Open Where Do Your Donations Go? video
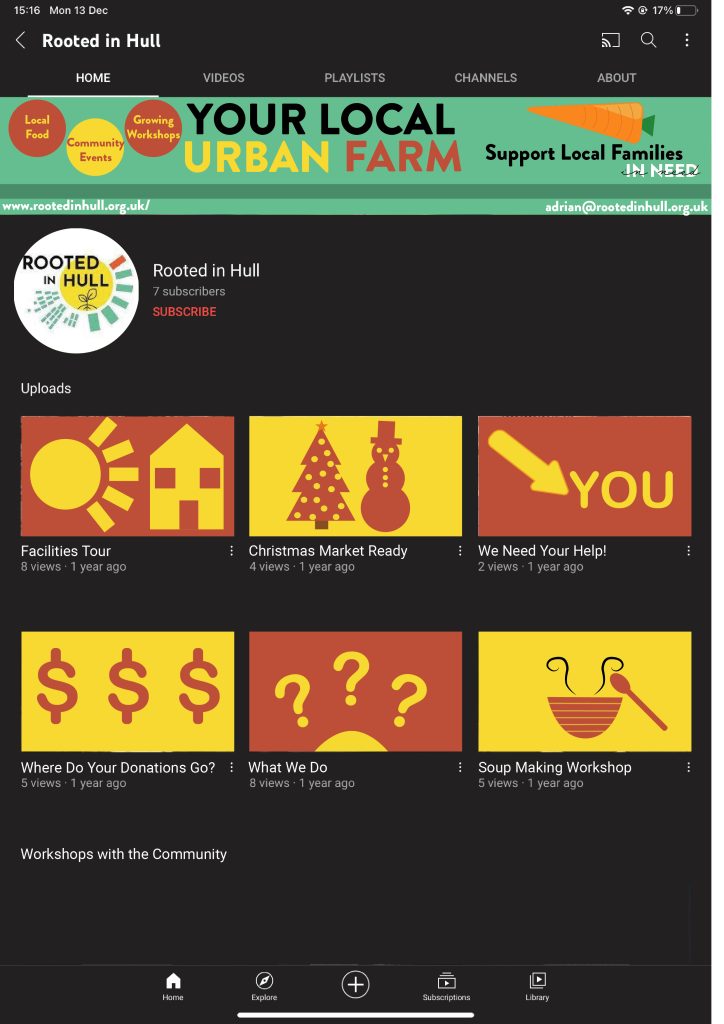724x1024 pixels. click(x=127, y=691)
